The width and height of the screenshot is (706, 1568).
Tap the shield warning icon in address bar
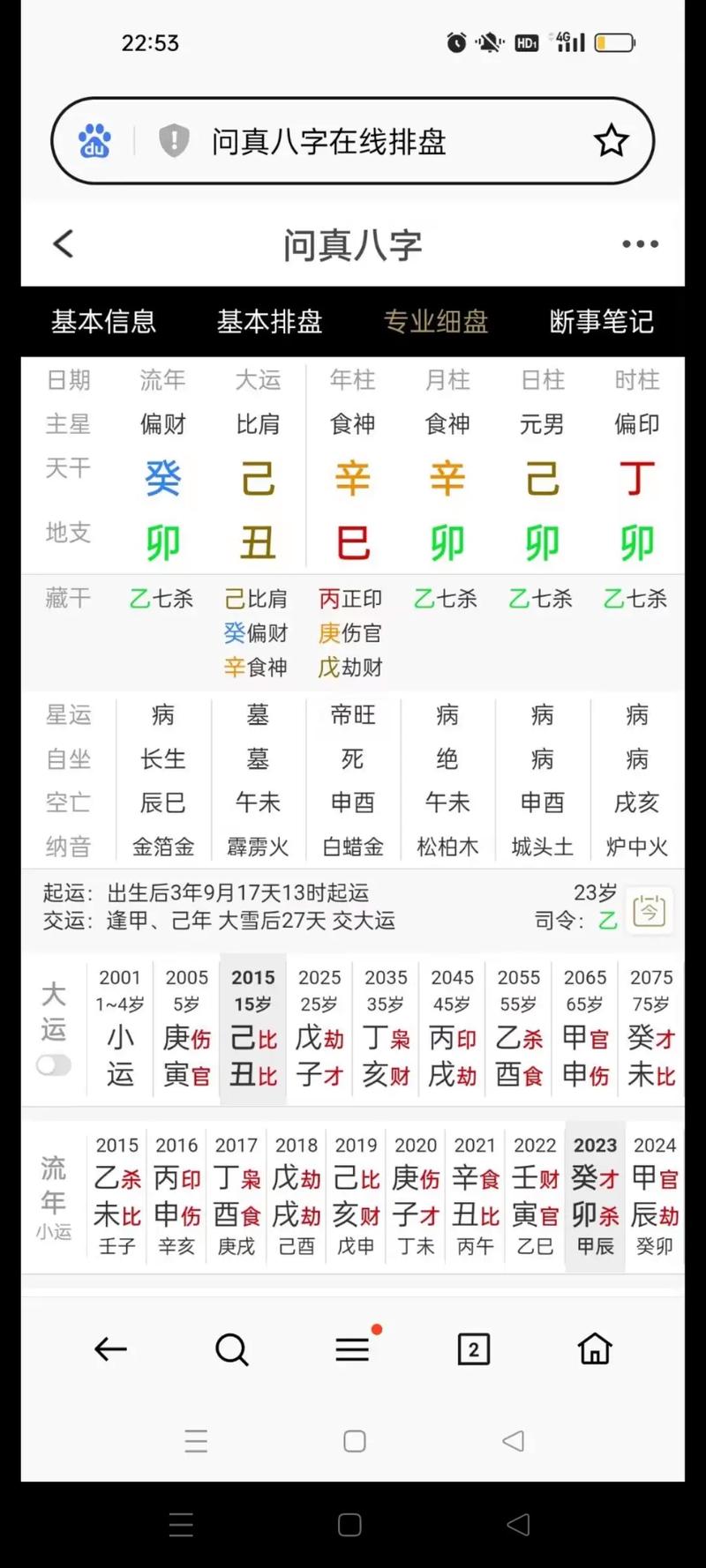174,141
